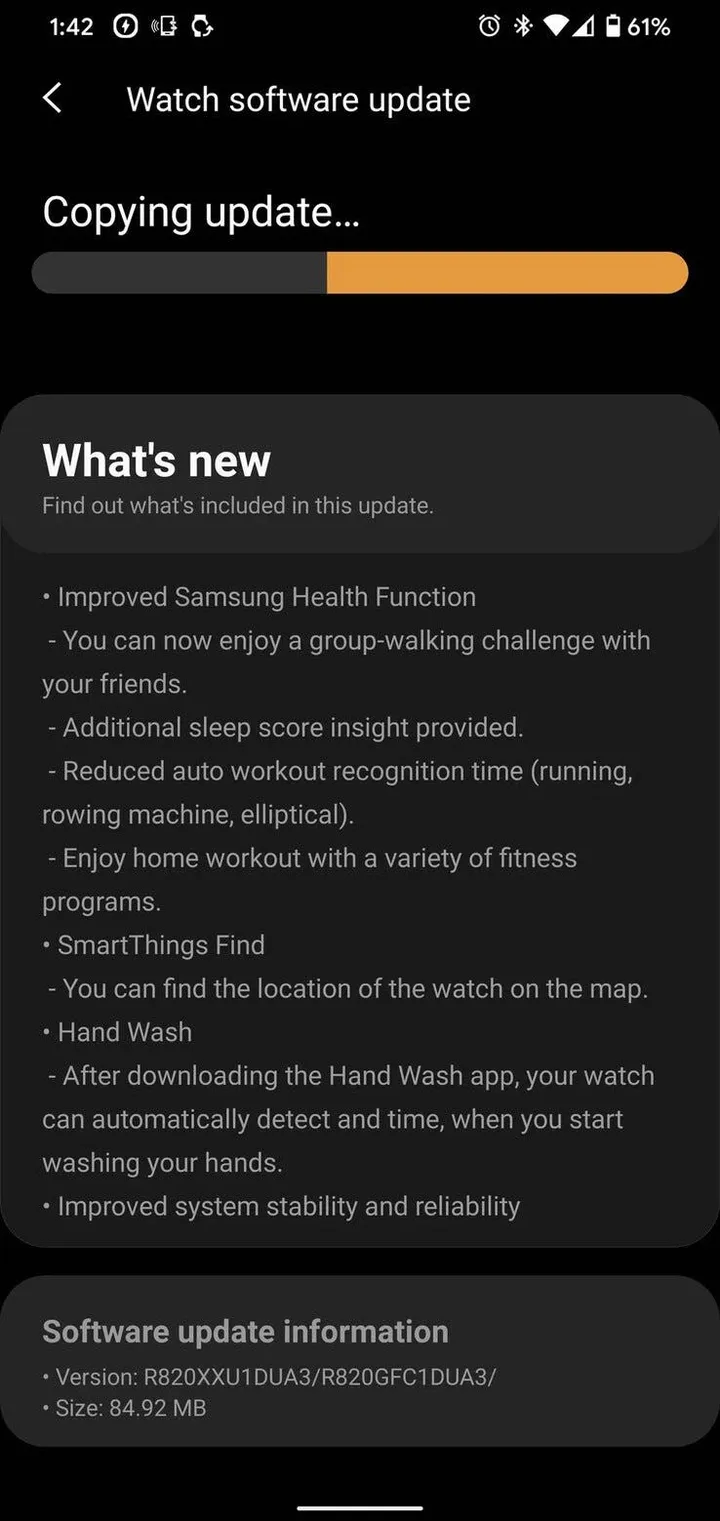Viewport: 720px width, 1521px height.
Task: Select the Hand Wash feature entry
Action: point(117,1031)
